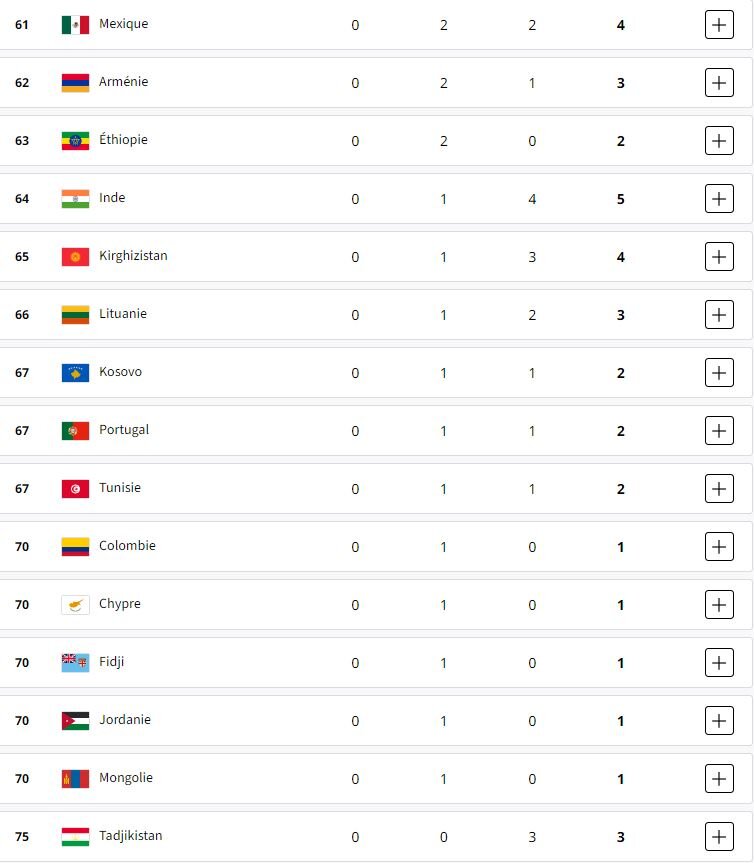Open the Tadjikistan row expander
754x863 pixels.
pyautogui.click(x=719, y=837)
